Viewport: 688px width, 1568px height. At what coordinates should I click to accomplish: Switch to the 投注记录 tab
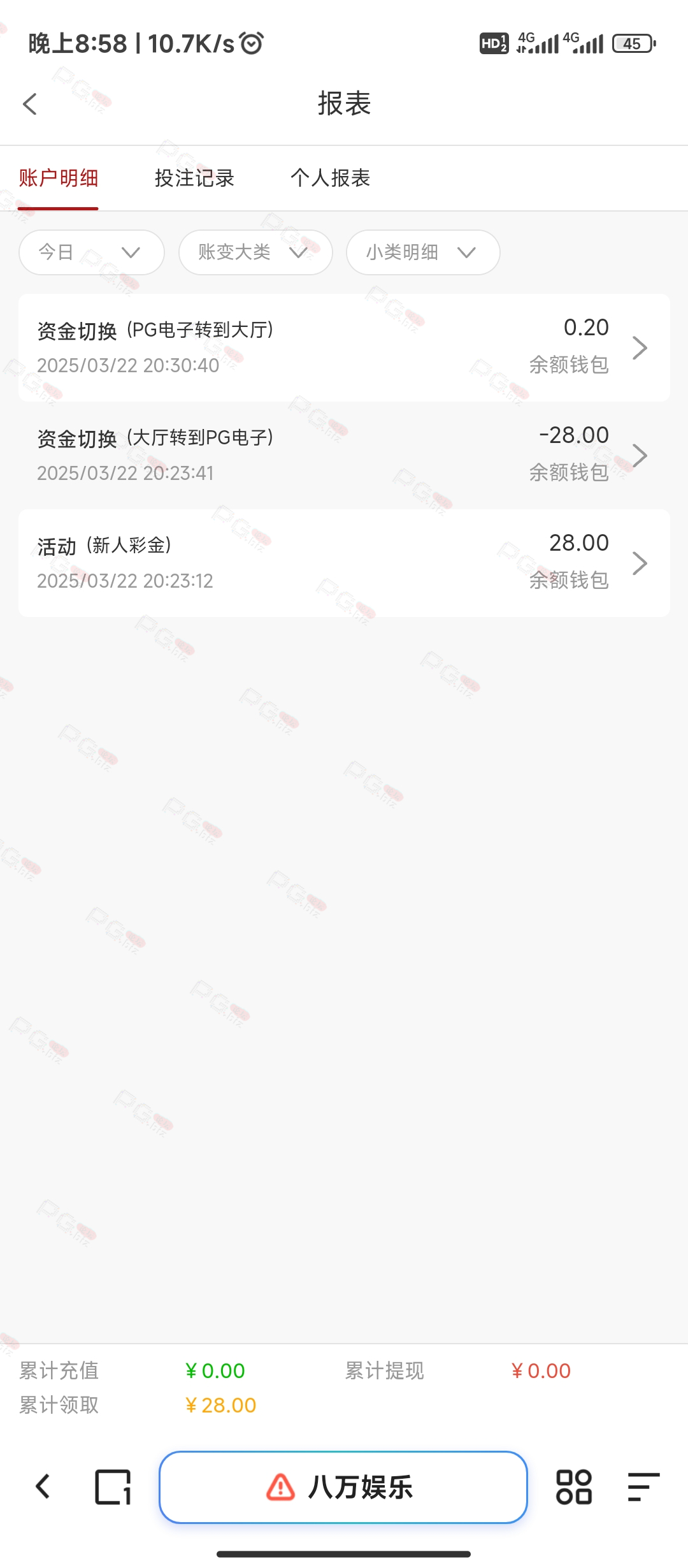[x=194, y=178]
